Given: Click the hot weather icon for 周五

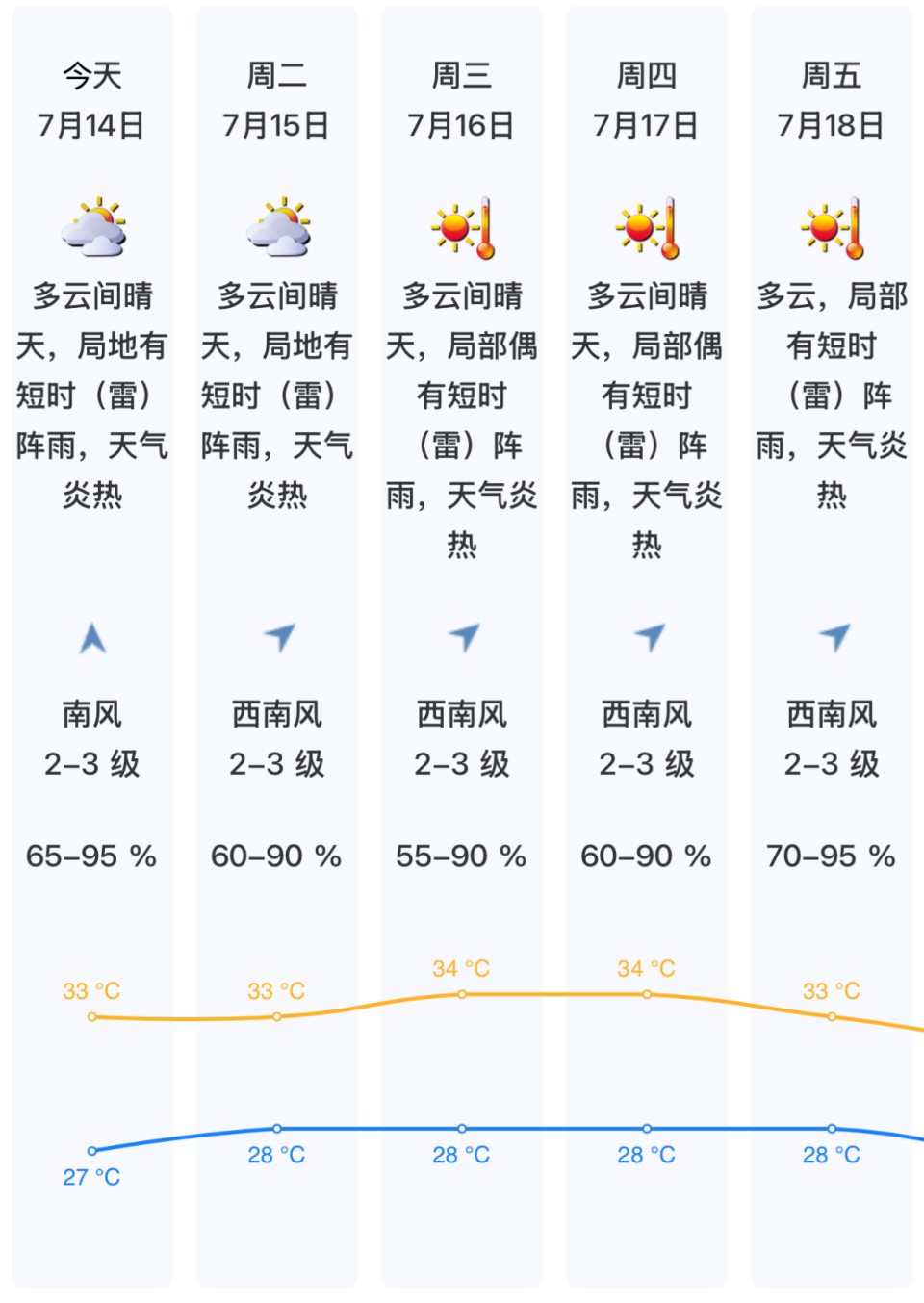Looking at the screenshot, I should click(832, 228).
